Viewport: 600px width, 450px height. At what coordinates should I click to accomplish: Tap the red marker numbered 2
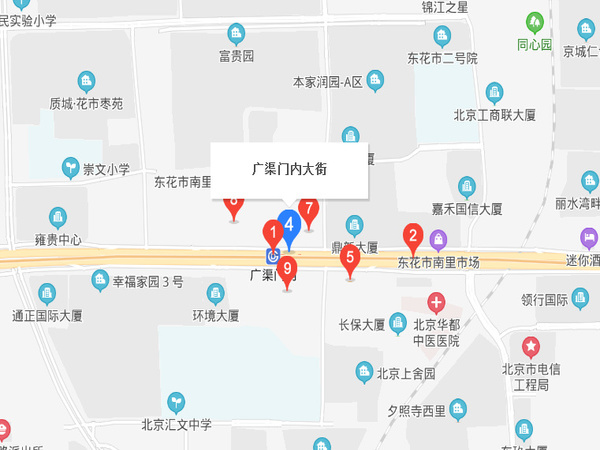pos(410,237)
